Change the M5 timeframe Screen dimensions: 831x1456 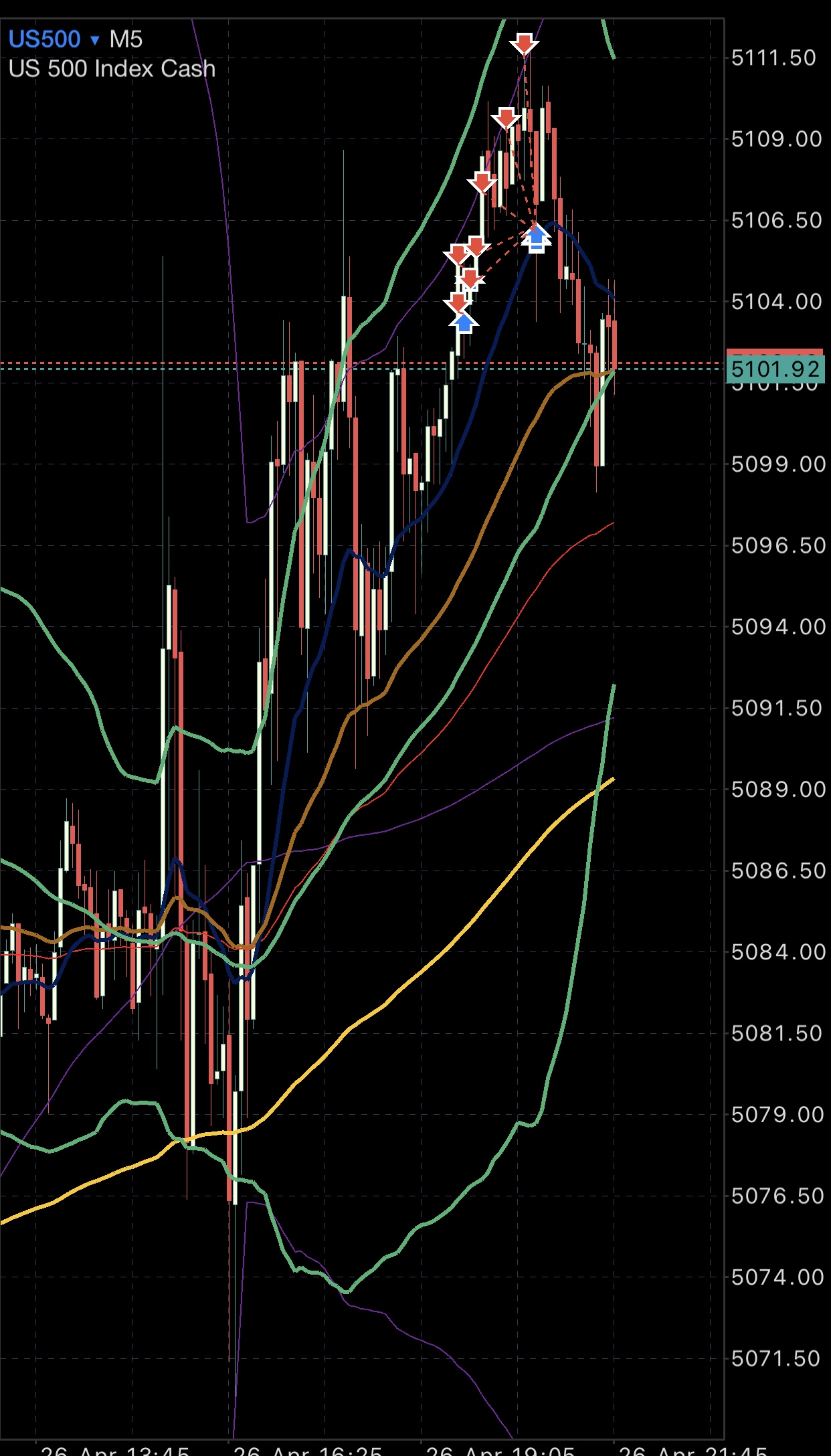(x=126, y=39)
